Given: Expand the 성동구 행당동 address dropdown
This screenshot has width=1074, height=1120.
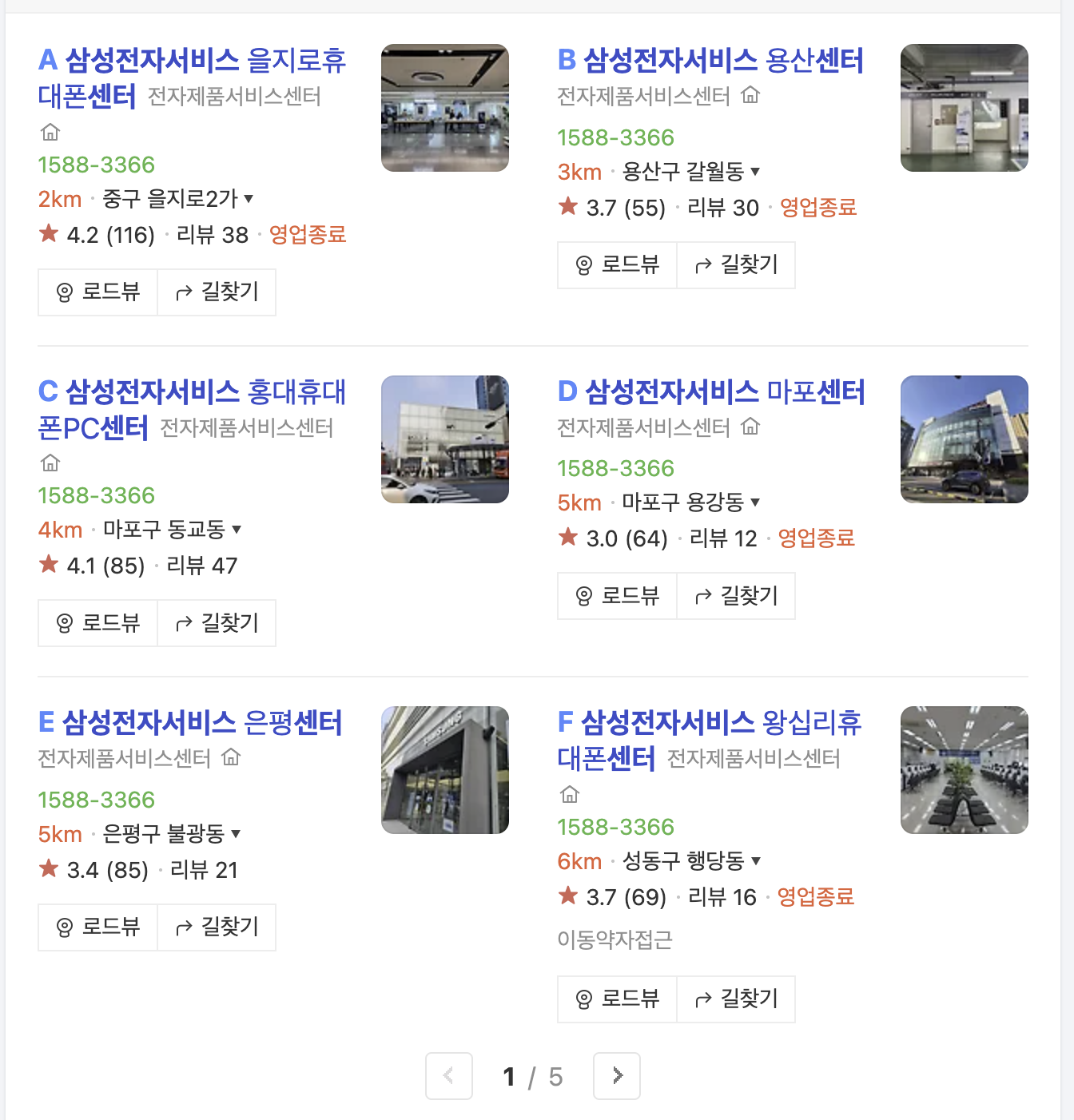Looking at the screenshot, I should pos(691,861).
